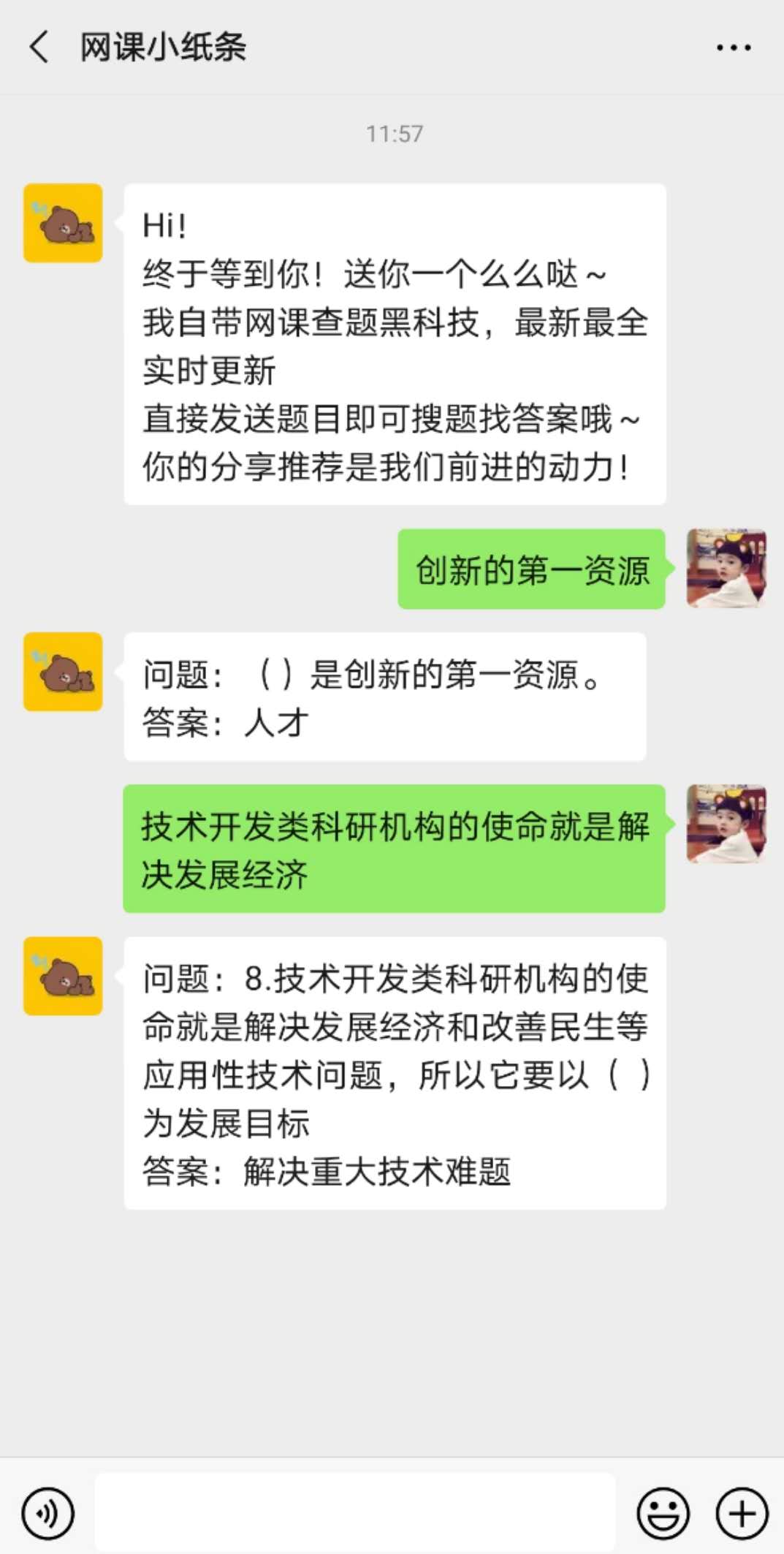Open bot avatar beside the Hi! message
This screenshot has height=1554, width=784.
coord(63,223)
